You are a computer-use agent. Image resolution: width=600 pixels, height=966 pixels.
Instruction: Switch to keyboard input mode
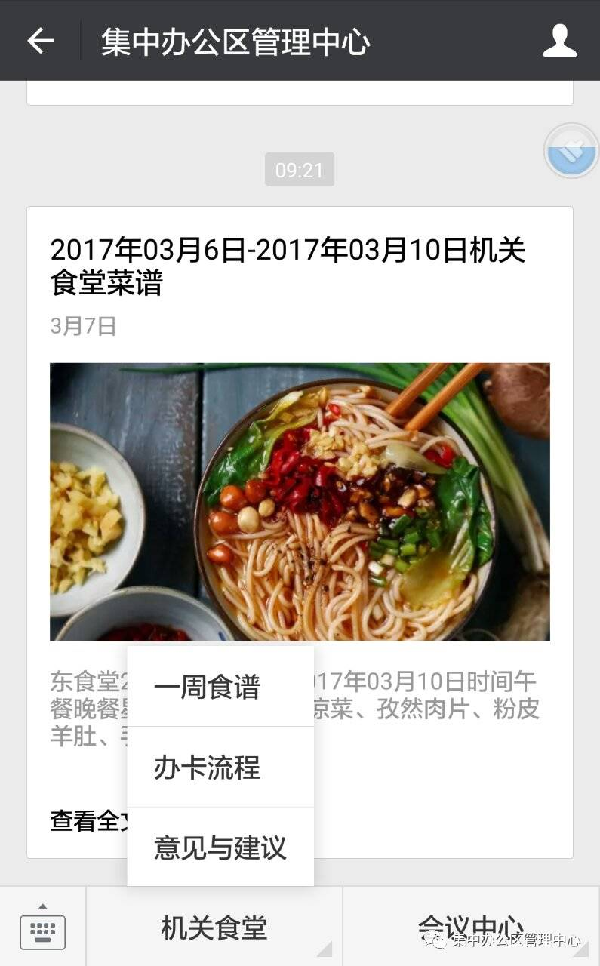pyautogui.click(x=43, y=928)
